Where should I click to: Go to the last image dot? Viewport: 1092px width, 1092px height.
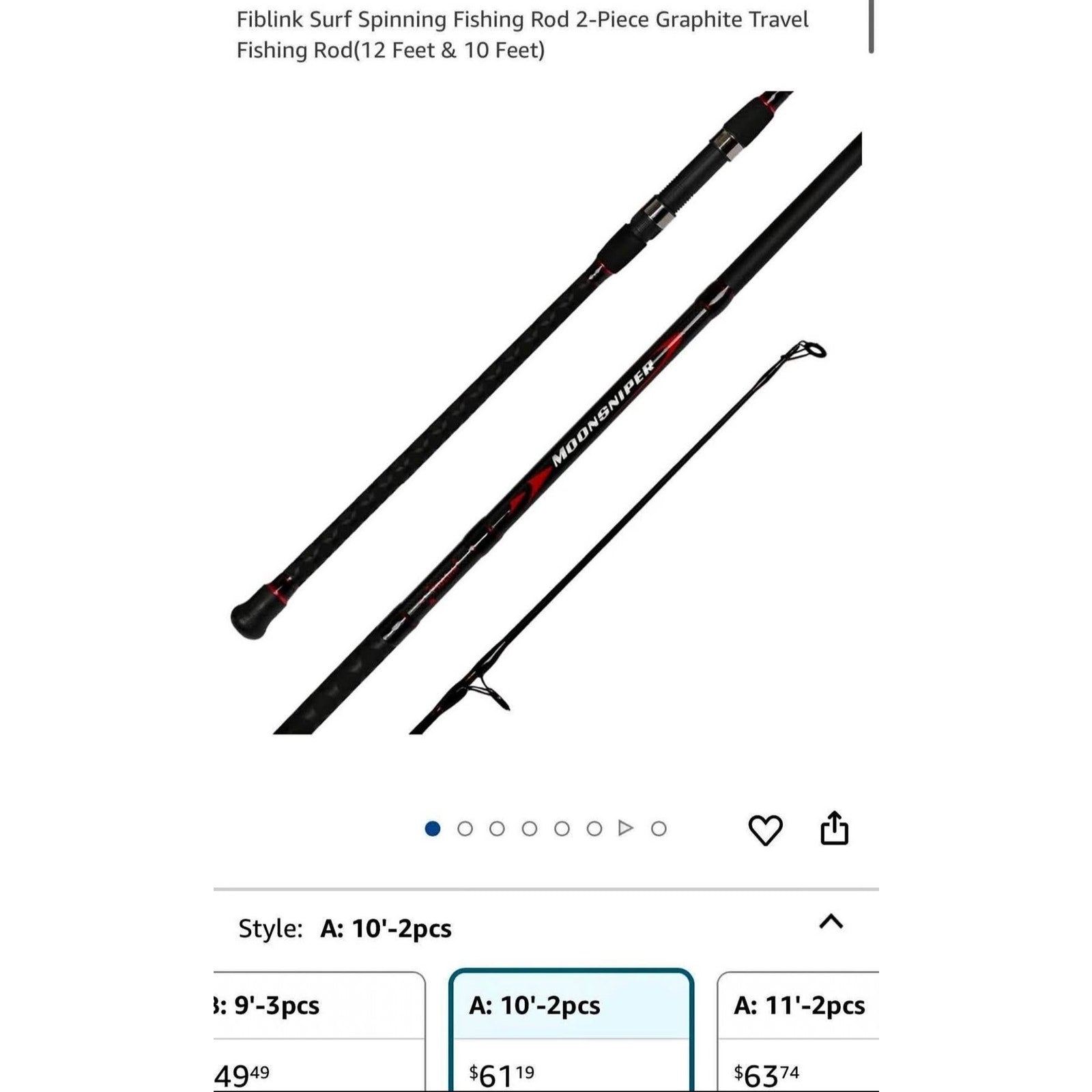(x=659, y=829)
